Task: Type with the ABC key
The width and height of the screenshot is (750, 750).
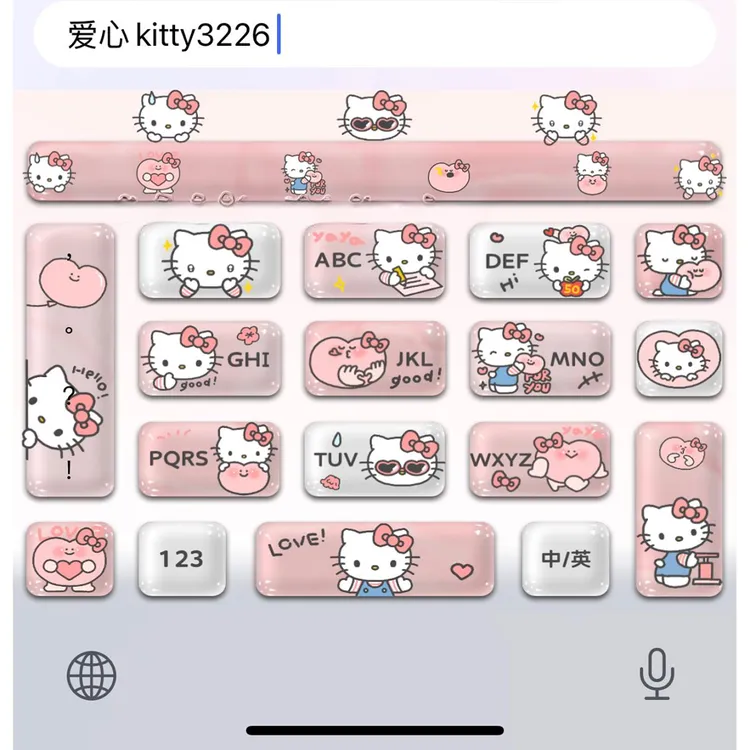Action: [375, 261]
